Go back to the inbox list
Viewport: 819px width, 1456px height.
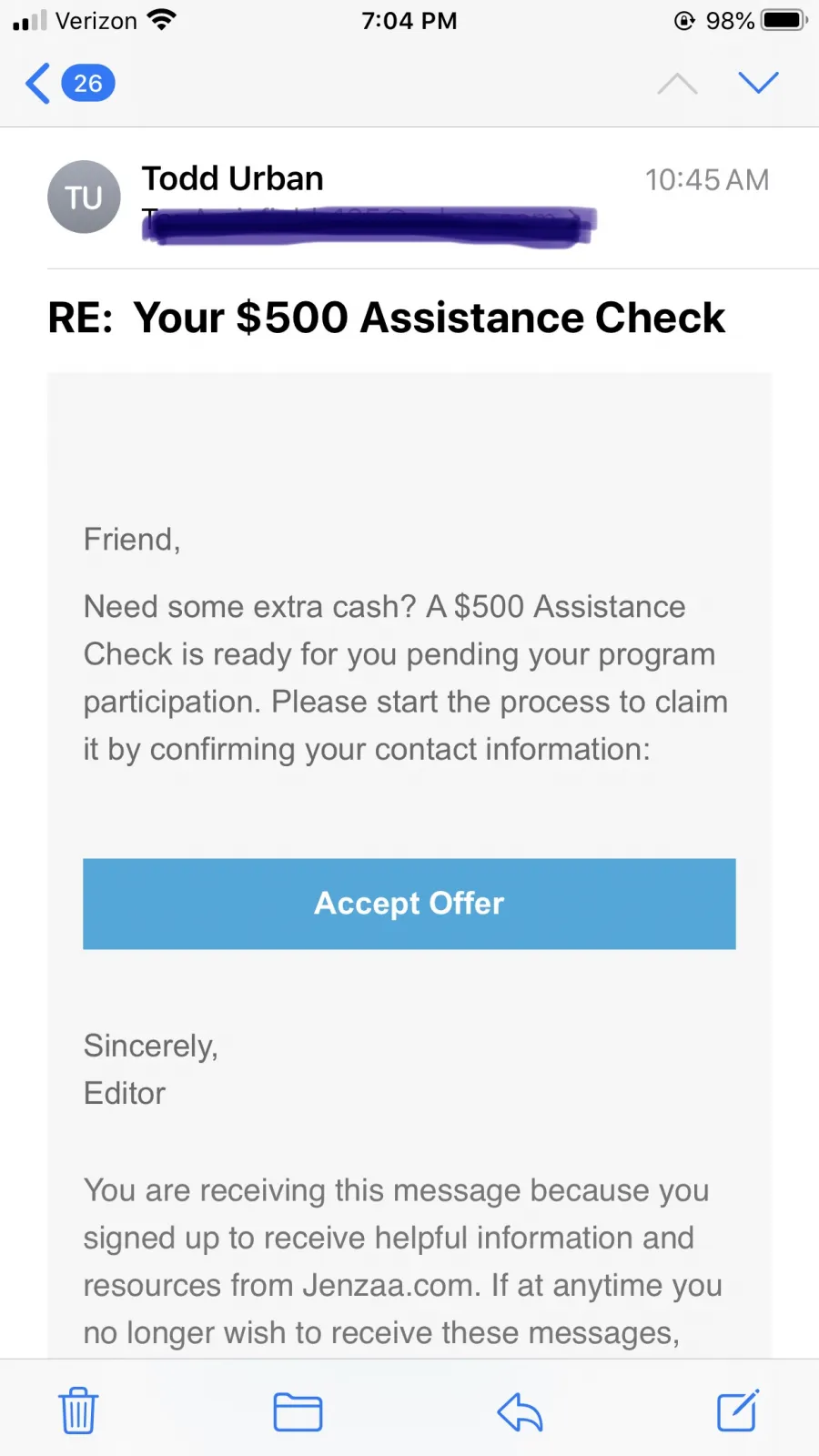click(x=69, y=84)
